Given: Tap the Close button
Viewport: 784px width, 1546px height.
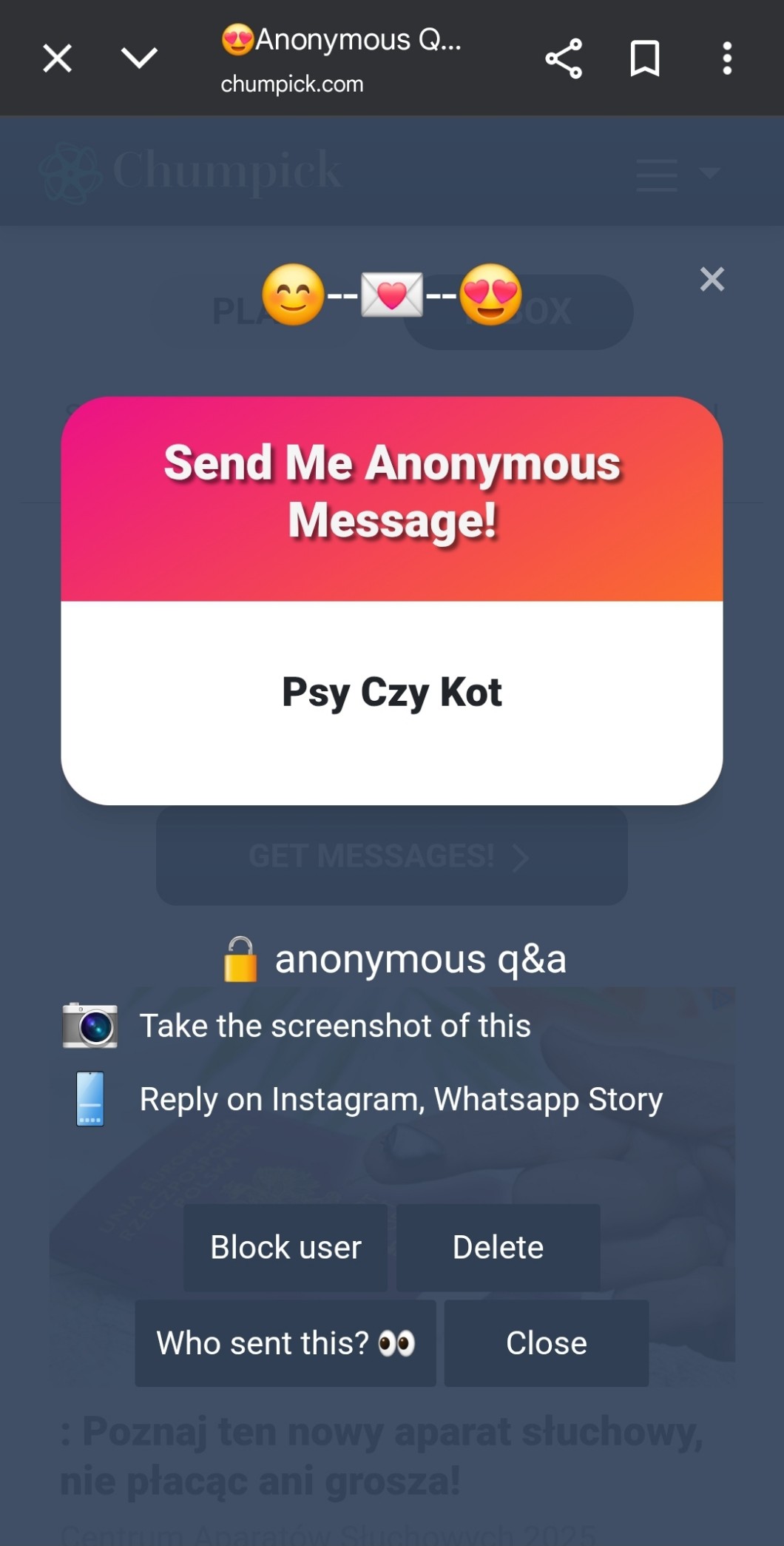Looking at the screenshot, I should click(x=546, y=1343).
